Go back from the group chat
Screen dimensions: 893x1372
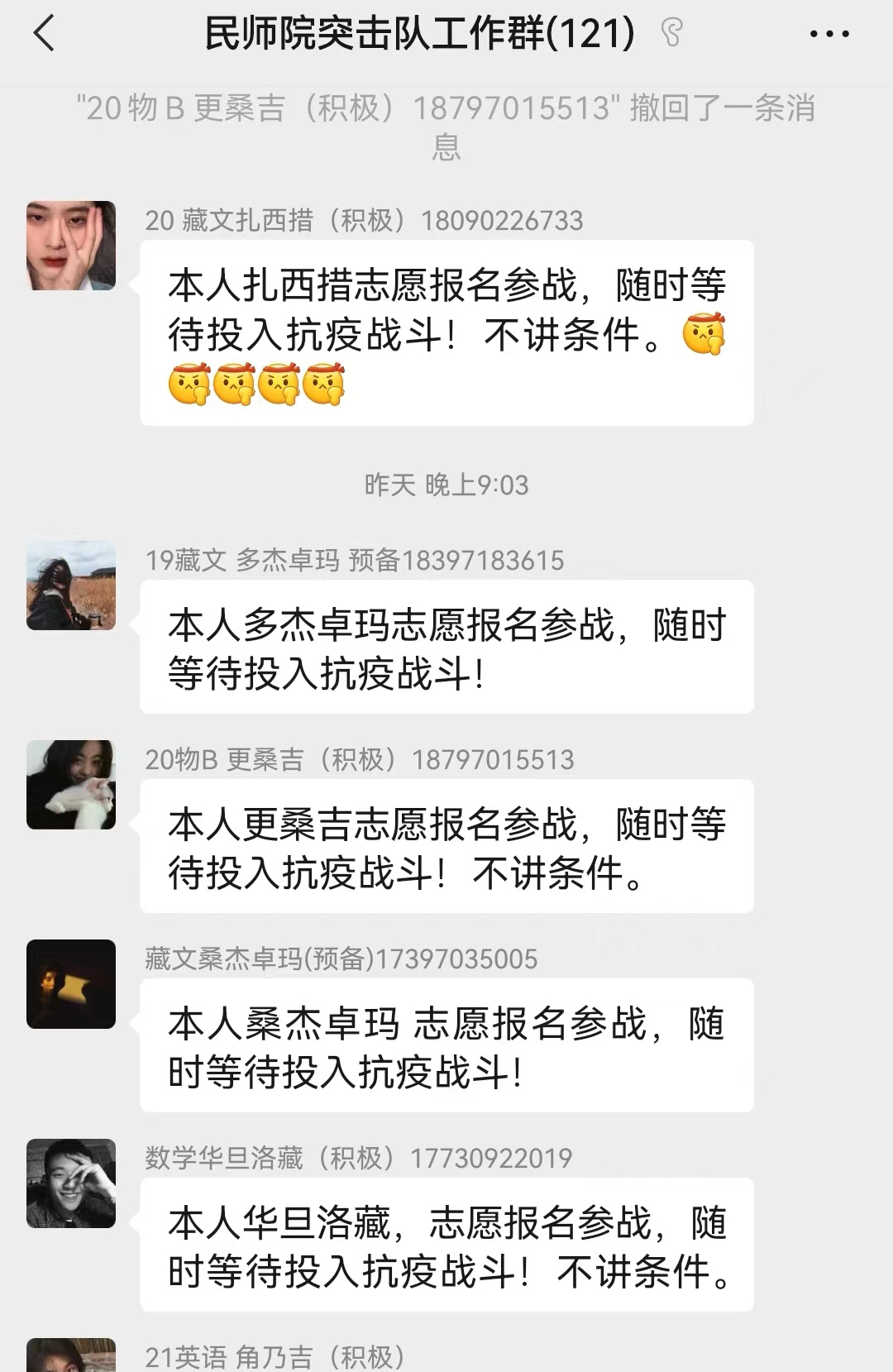pyautogui.click(x=44, y=35)
